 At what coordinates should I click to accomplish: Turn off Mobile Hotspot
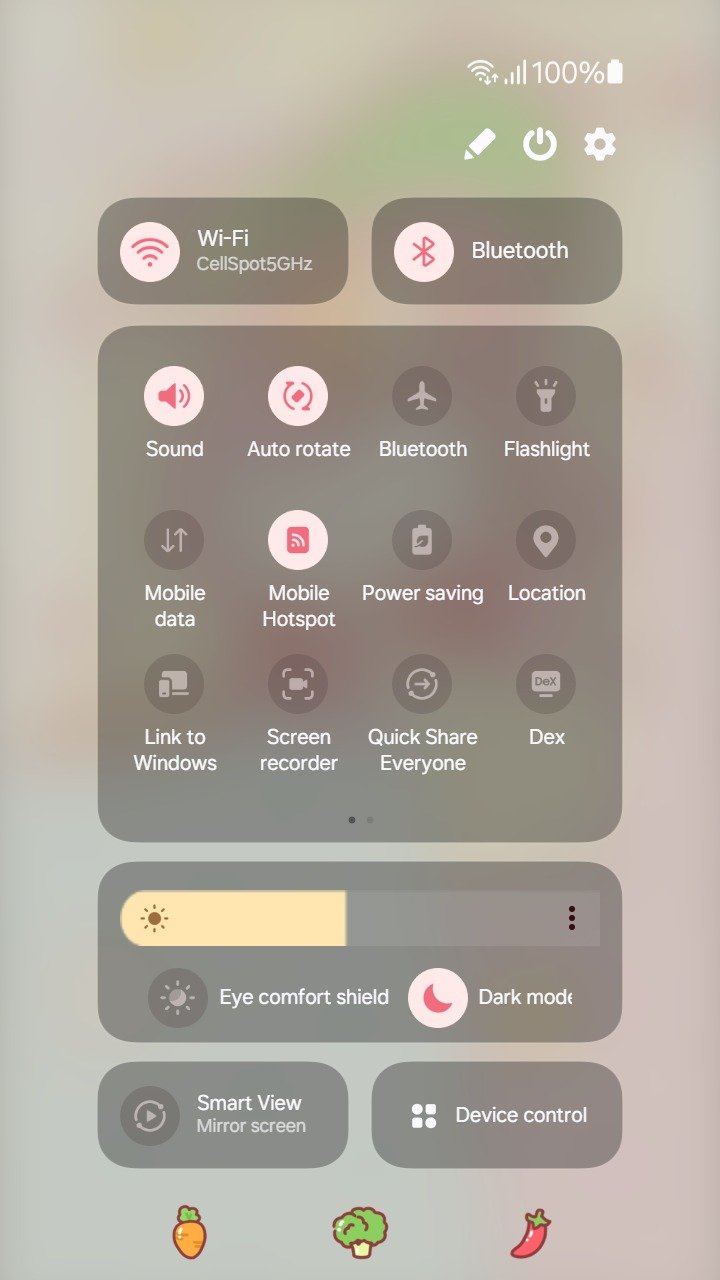pyautogui.click(x=298, y=540)
